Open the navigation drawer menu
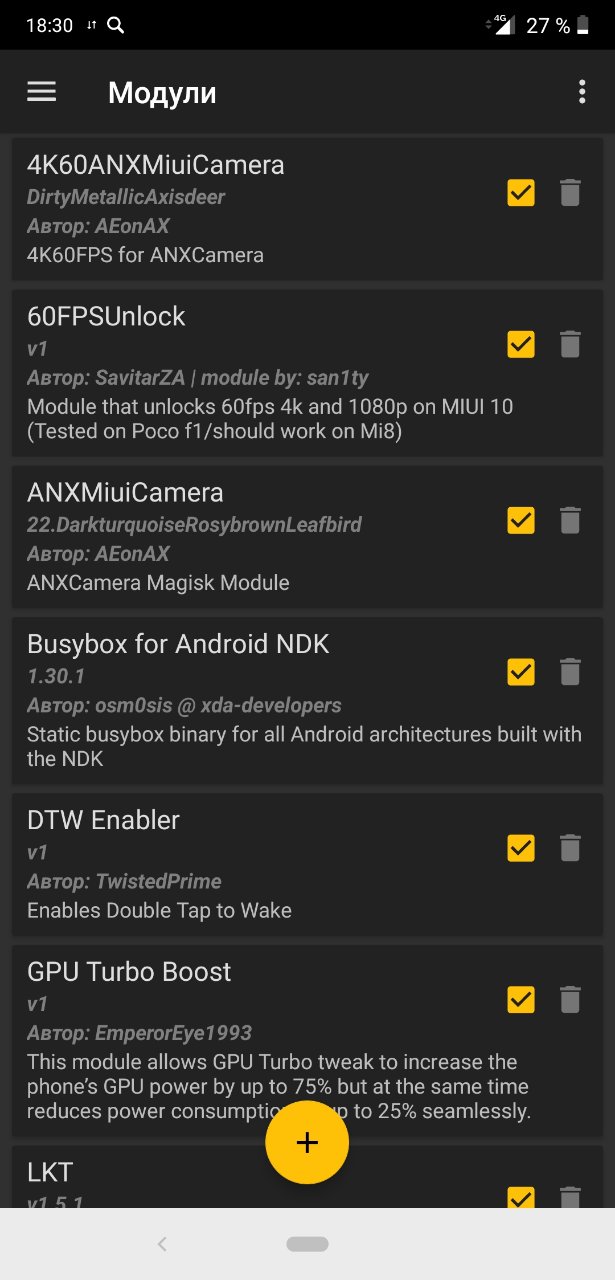 tap(41, 92)
